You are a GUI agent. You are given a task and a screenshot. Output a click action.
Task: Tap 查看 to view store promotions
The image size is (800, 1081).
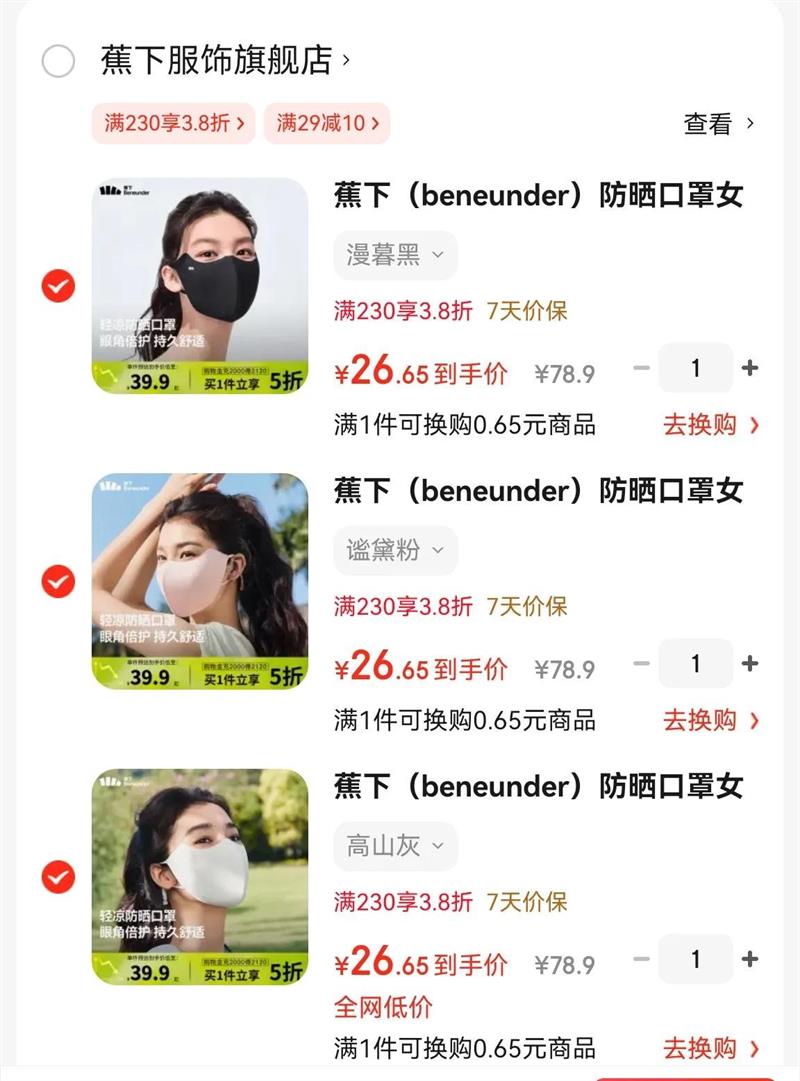click(718, 123)
